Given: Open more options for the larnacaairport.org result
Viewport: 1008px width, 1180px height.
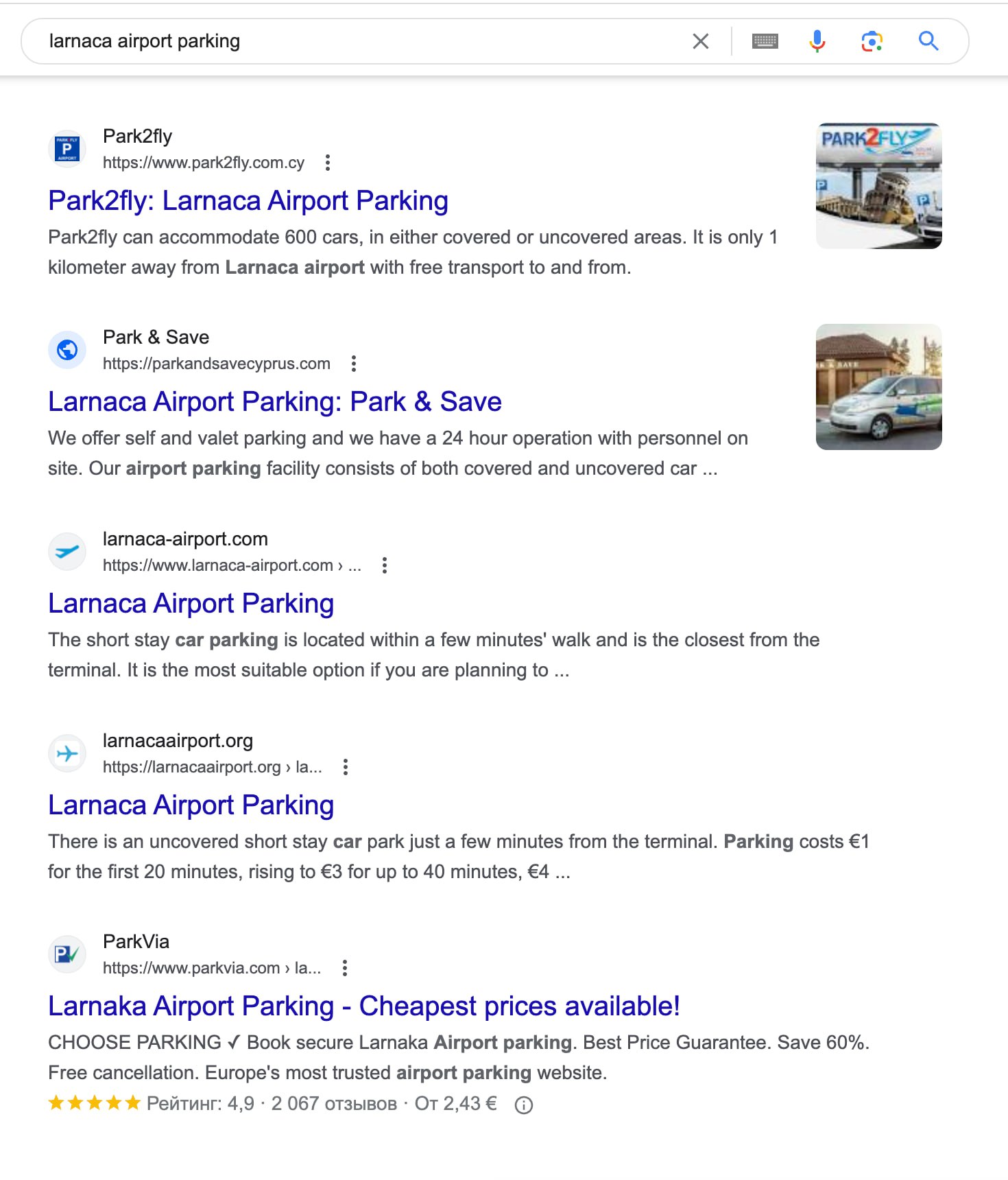Looking at the screenshot, I should (x=346, y=767).
